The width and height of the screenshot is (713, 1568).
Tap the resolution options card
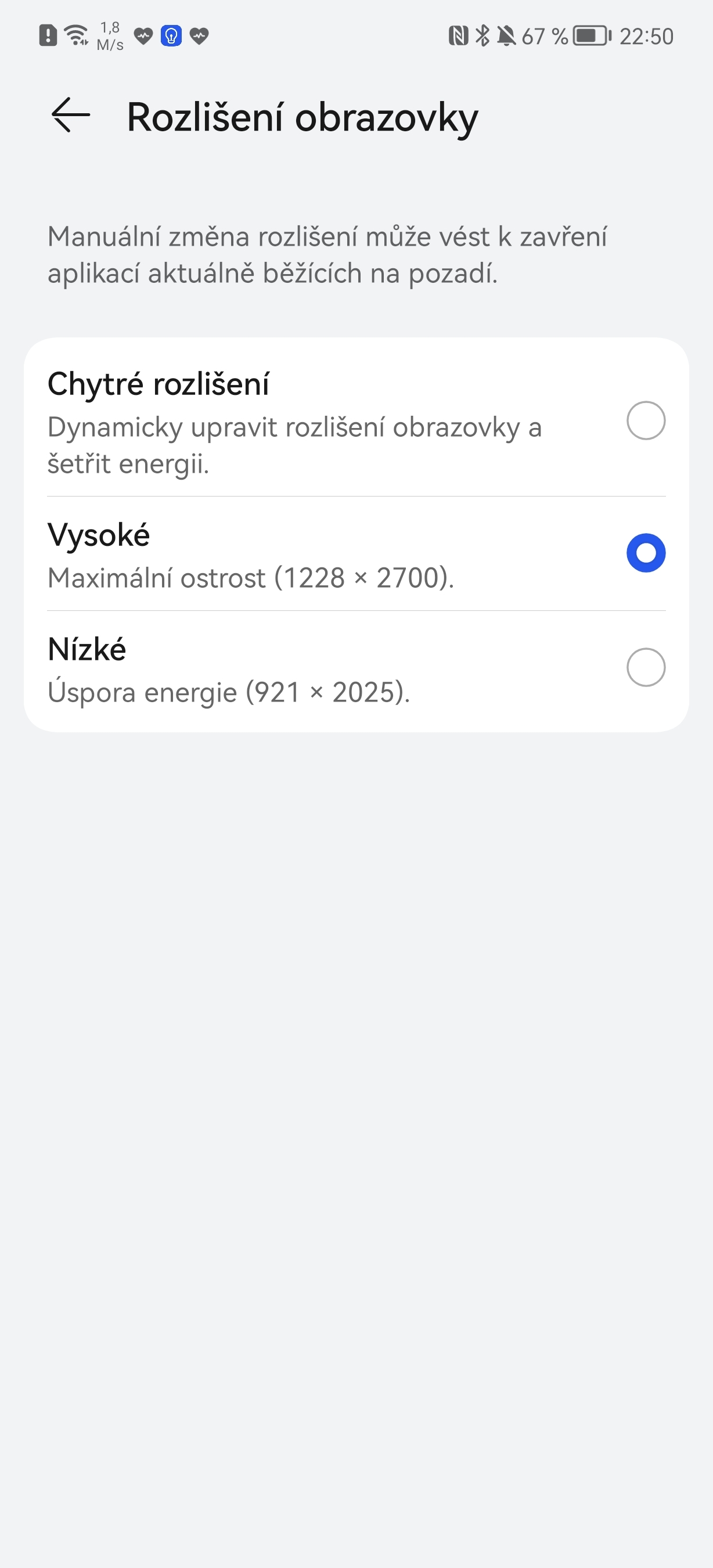(x=356, y=534)
